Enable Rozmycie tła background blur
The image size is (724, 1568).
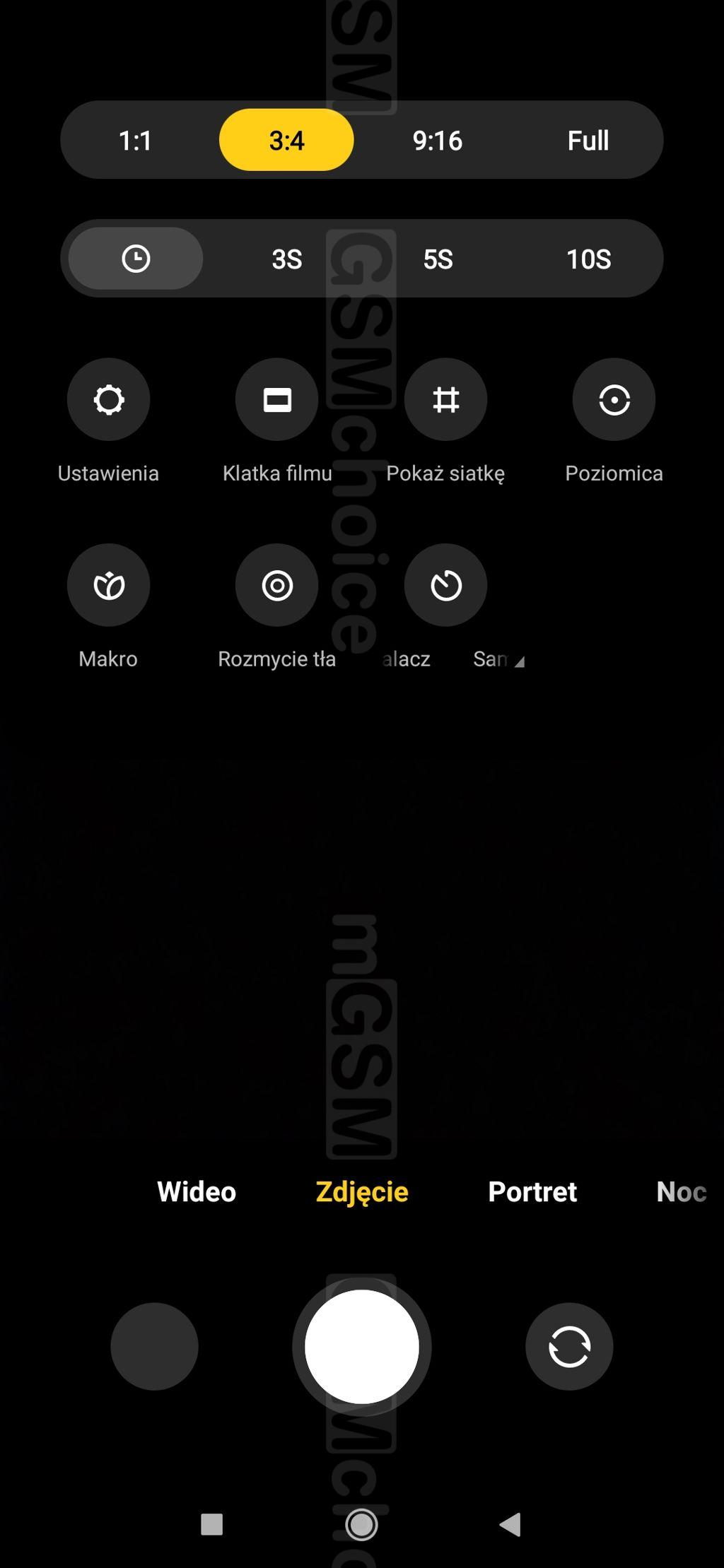[277, 585]
